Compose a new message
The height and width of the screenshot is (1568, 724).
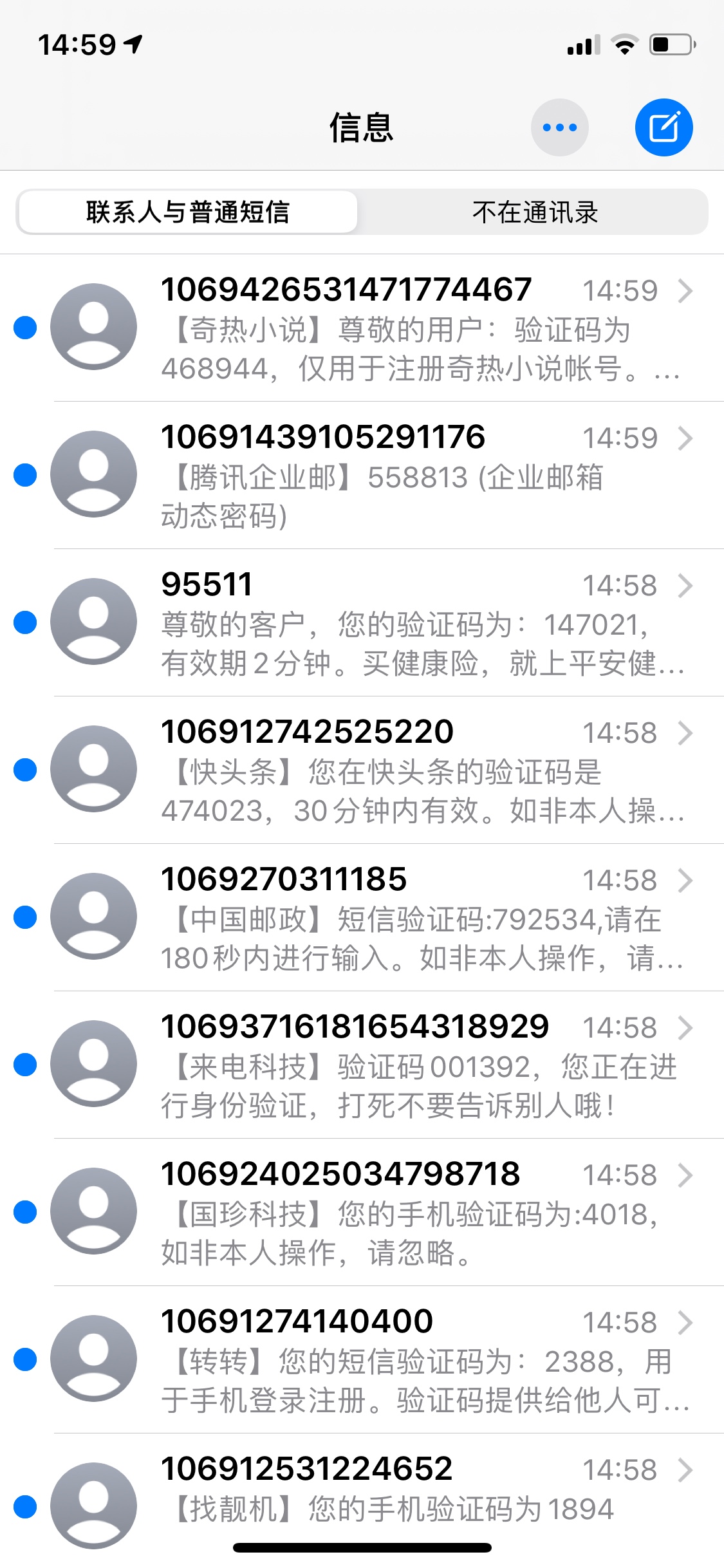pyautogui.click(x=664, y=127)
